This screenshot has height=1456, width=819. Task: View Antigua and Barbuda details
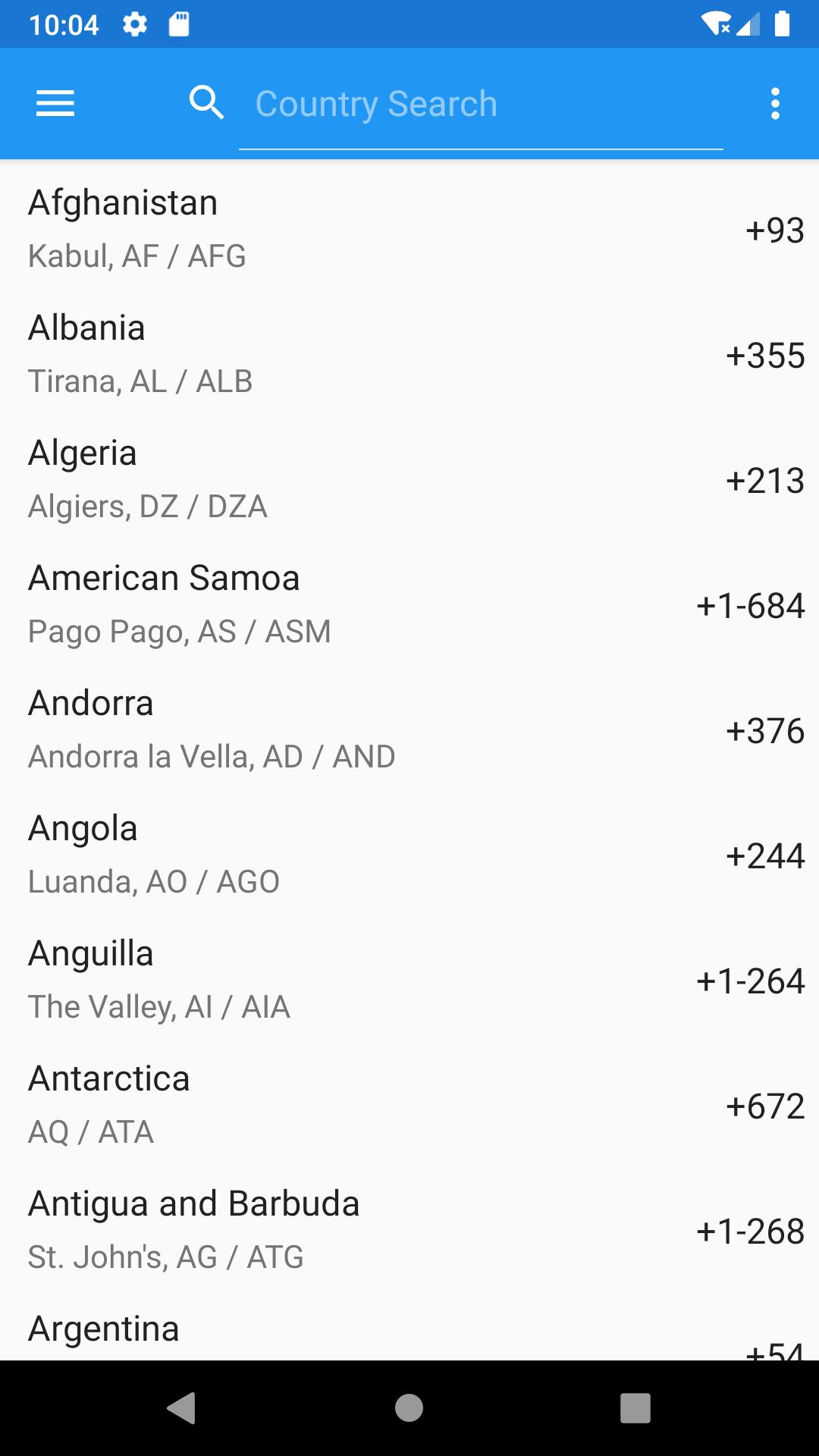(x=409, y=1230)
